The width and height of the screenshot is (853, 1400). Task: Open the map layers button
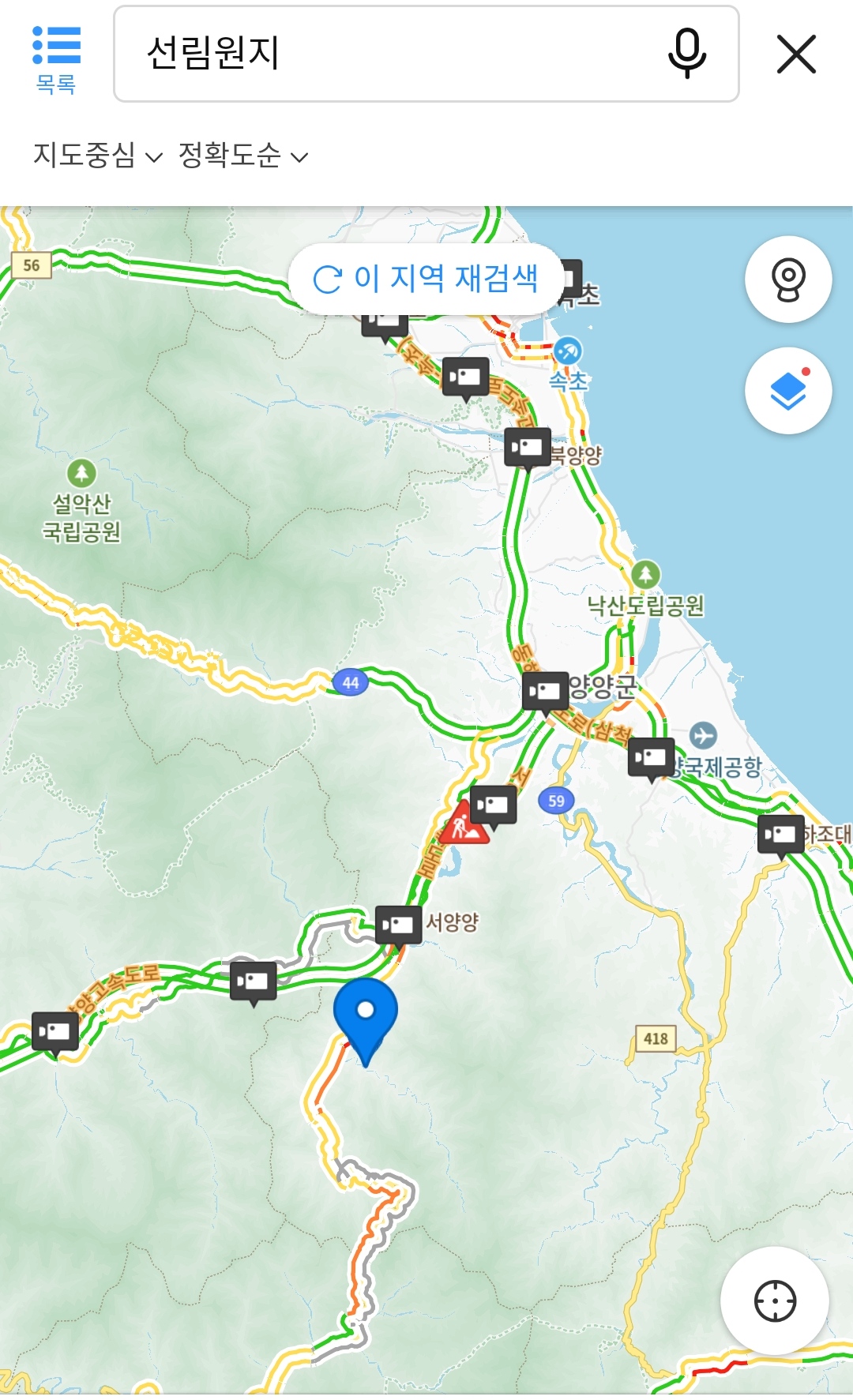coord(788,391)
